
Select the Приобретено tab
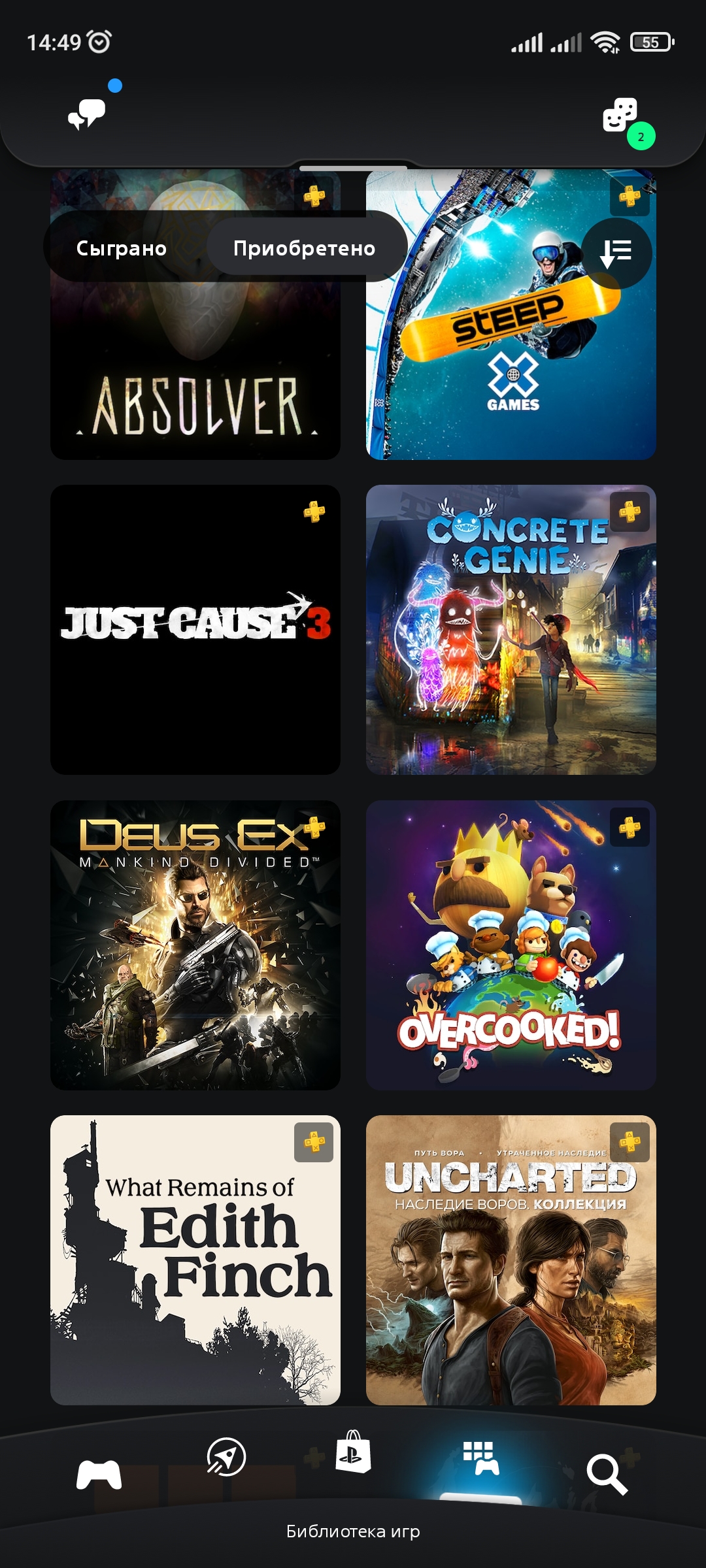tap(305, 248)
